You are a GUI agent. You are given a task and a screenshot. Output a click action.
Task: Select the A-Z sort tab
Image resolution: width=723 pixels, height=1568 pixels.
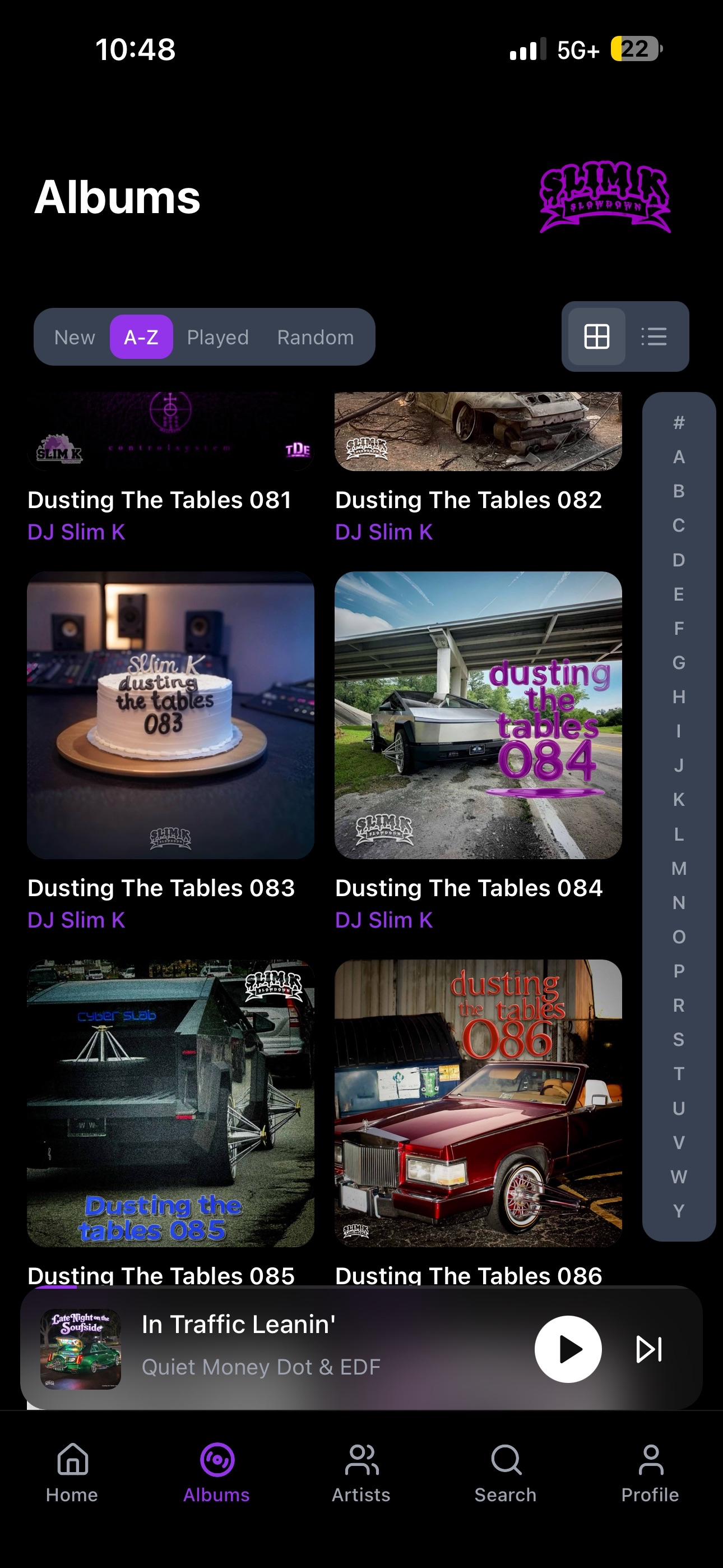point(141,337)
